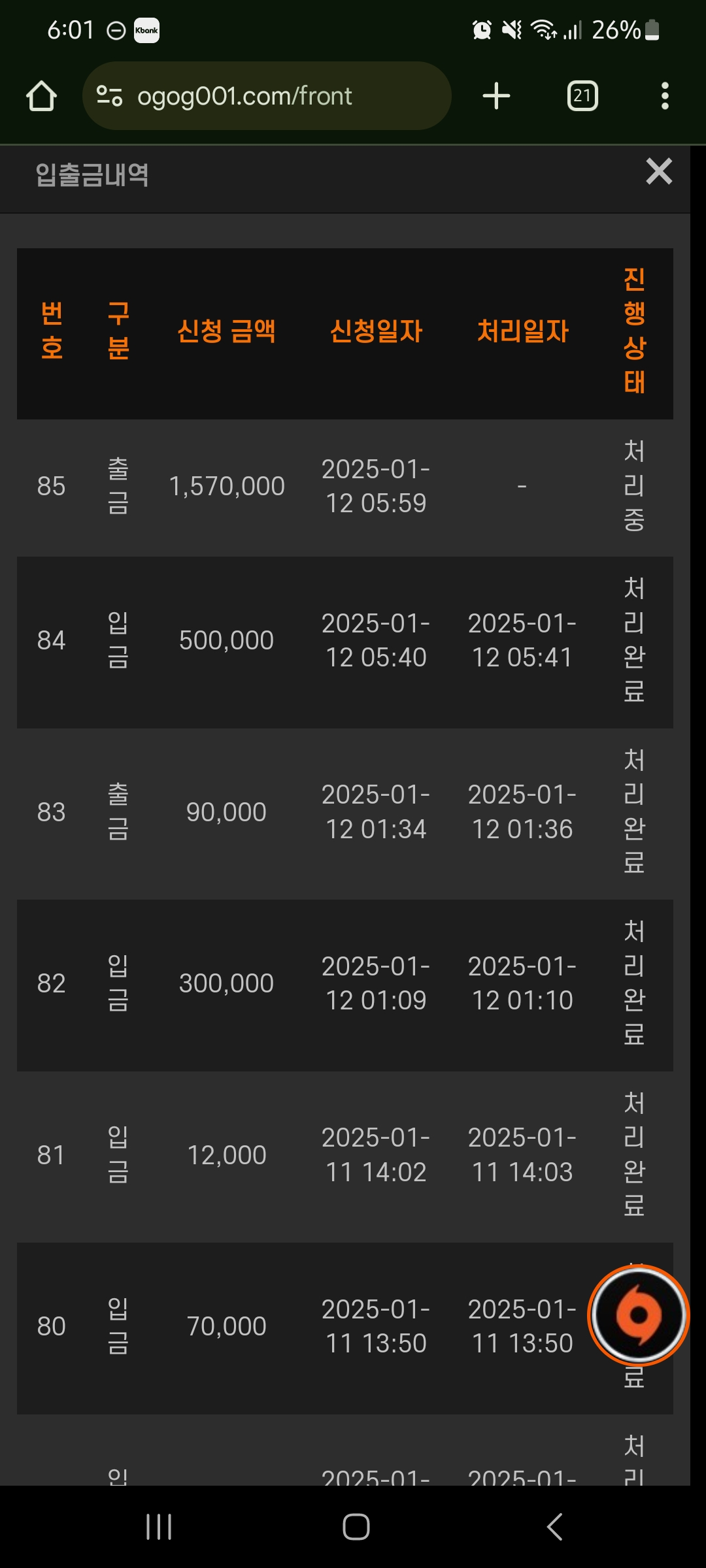Open a new browser tab
This screenshot has width=706, height=1568.
pos(496,96)
